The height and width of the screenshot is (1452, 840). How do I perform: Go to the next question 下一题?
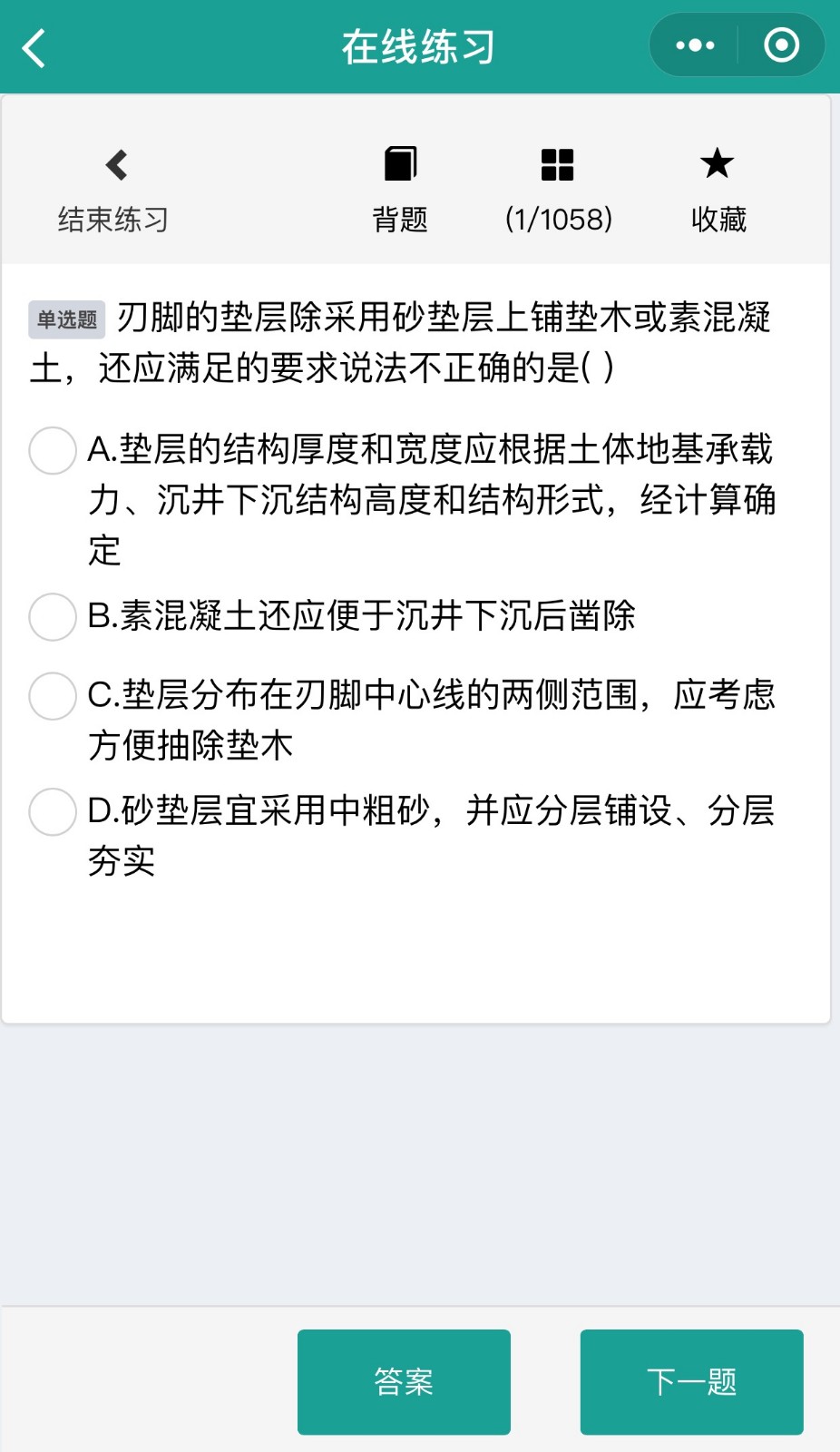691,1381
